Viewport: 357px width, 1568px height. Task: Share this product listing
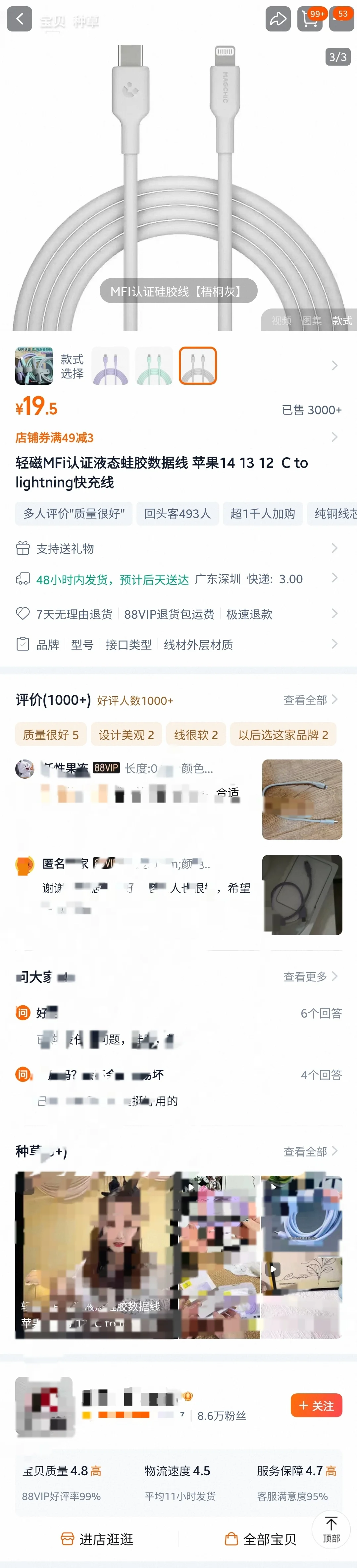[278, 20]
